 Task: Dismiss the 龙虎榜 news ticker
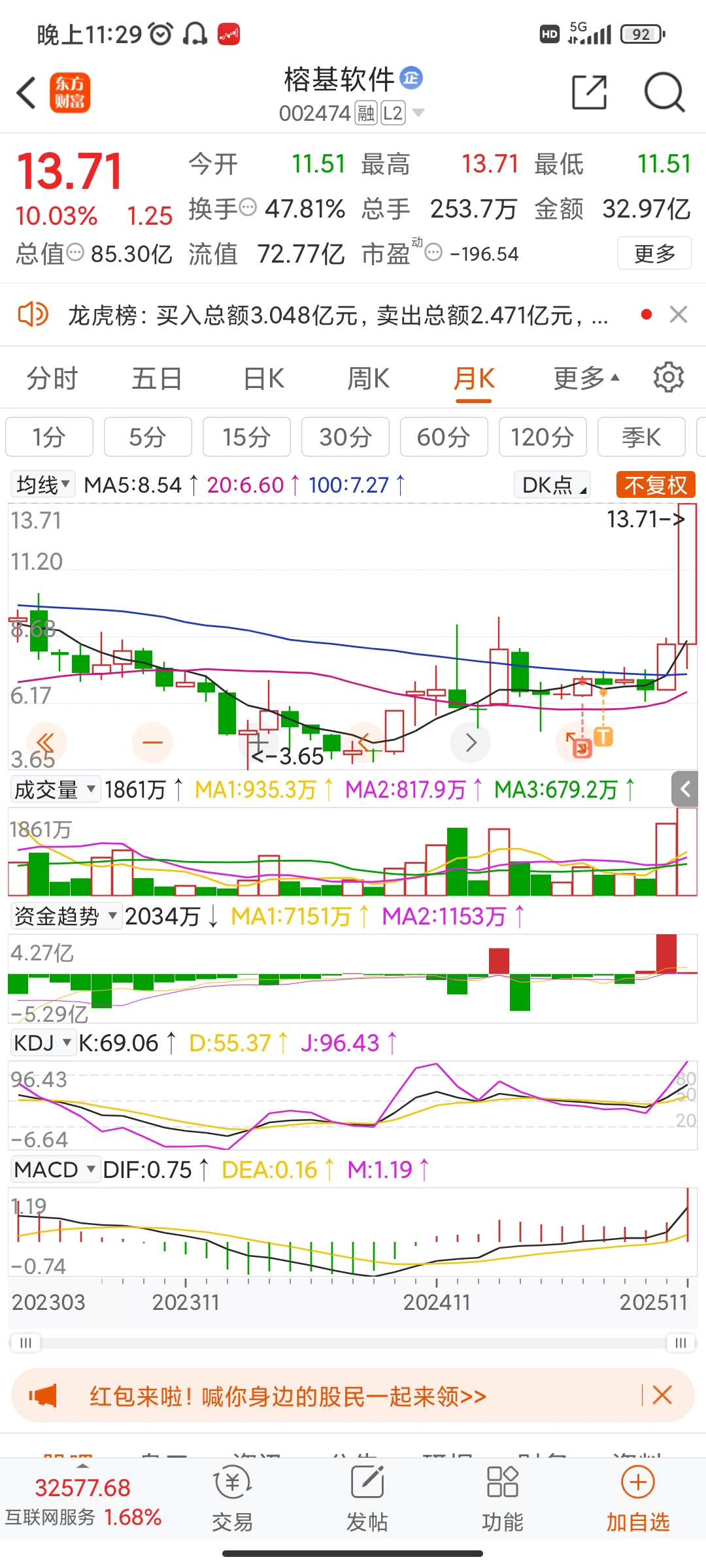coord(679,315)
